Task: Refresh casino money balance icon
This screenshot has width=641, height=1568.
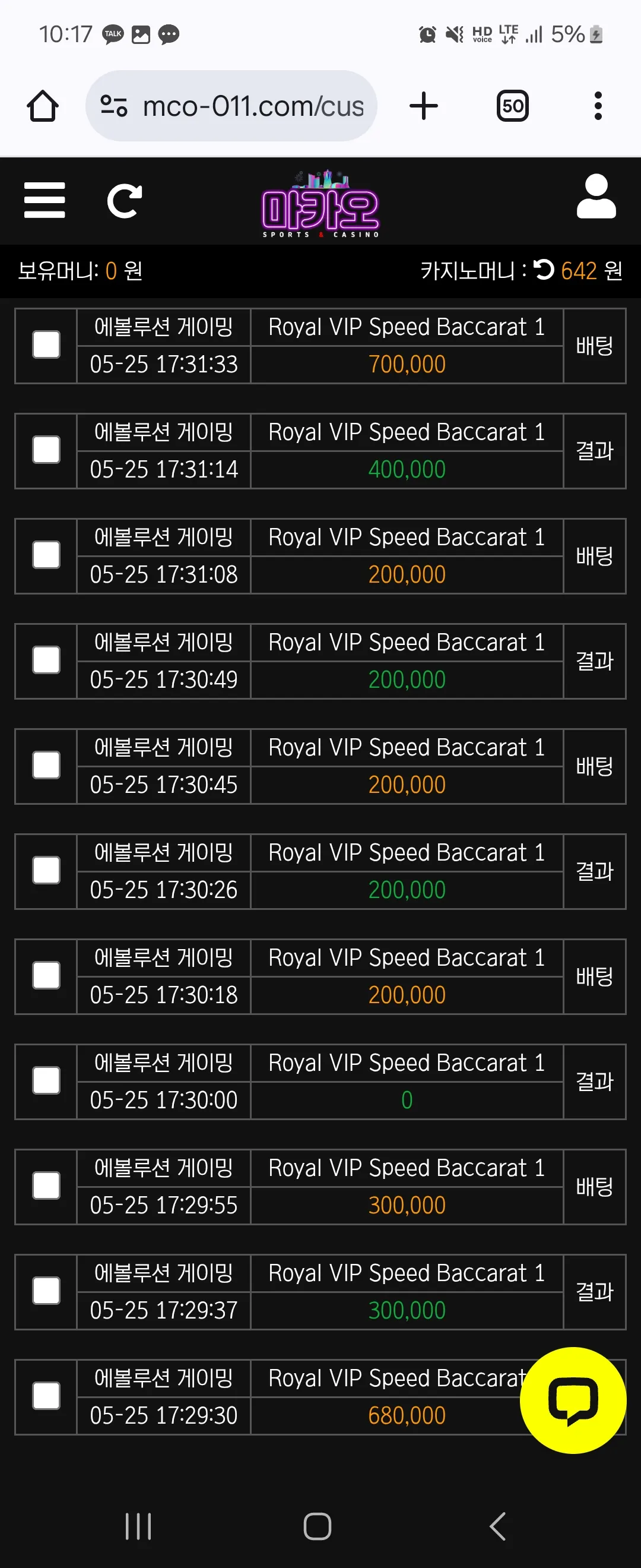Action: tap(544, 270)
